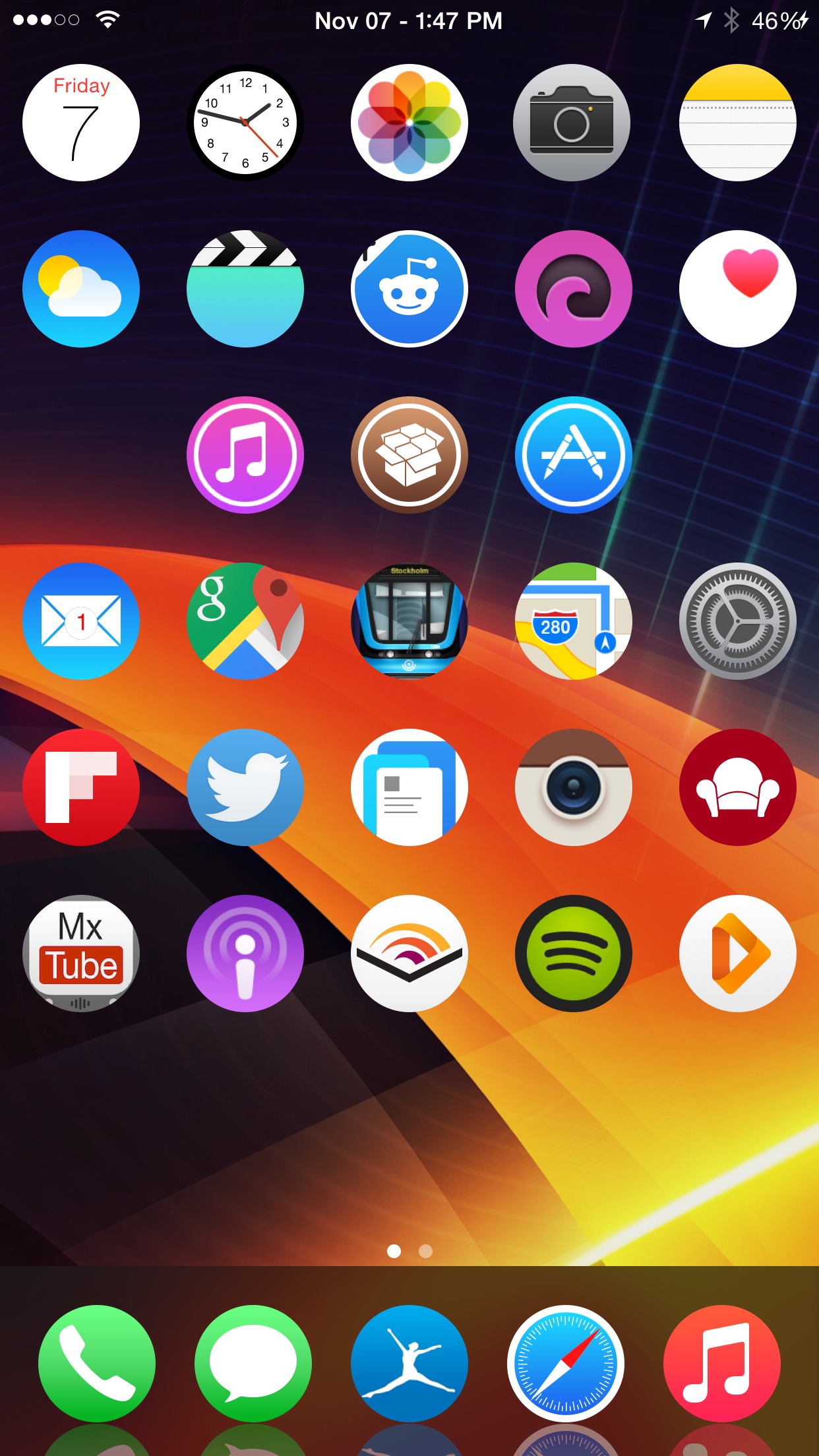
Task: Open the Photos app
Action: (x=409, y=123)
